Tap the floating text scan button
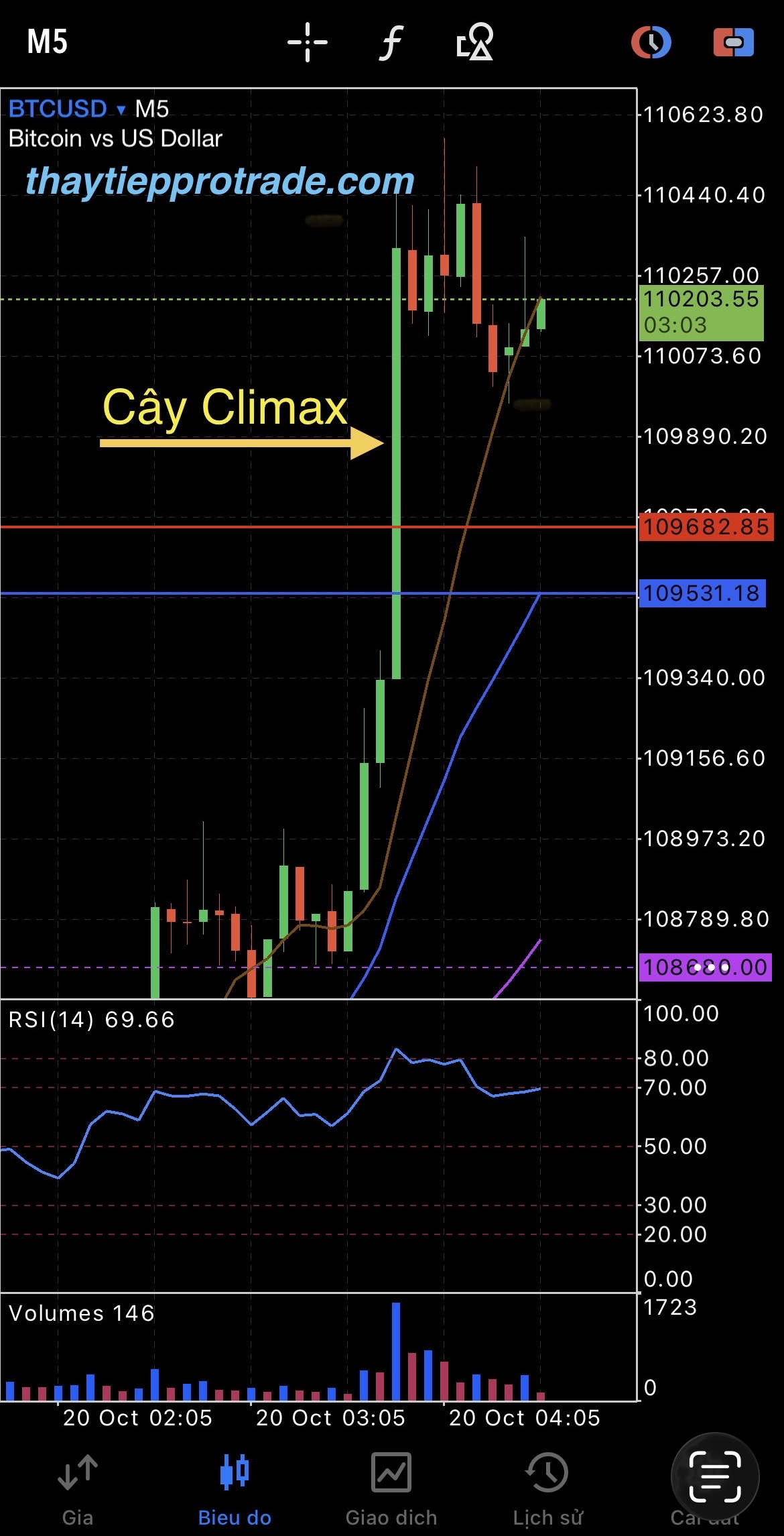This screenshot has height=1536, width=784. [715, 1476]
